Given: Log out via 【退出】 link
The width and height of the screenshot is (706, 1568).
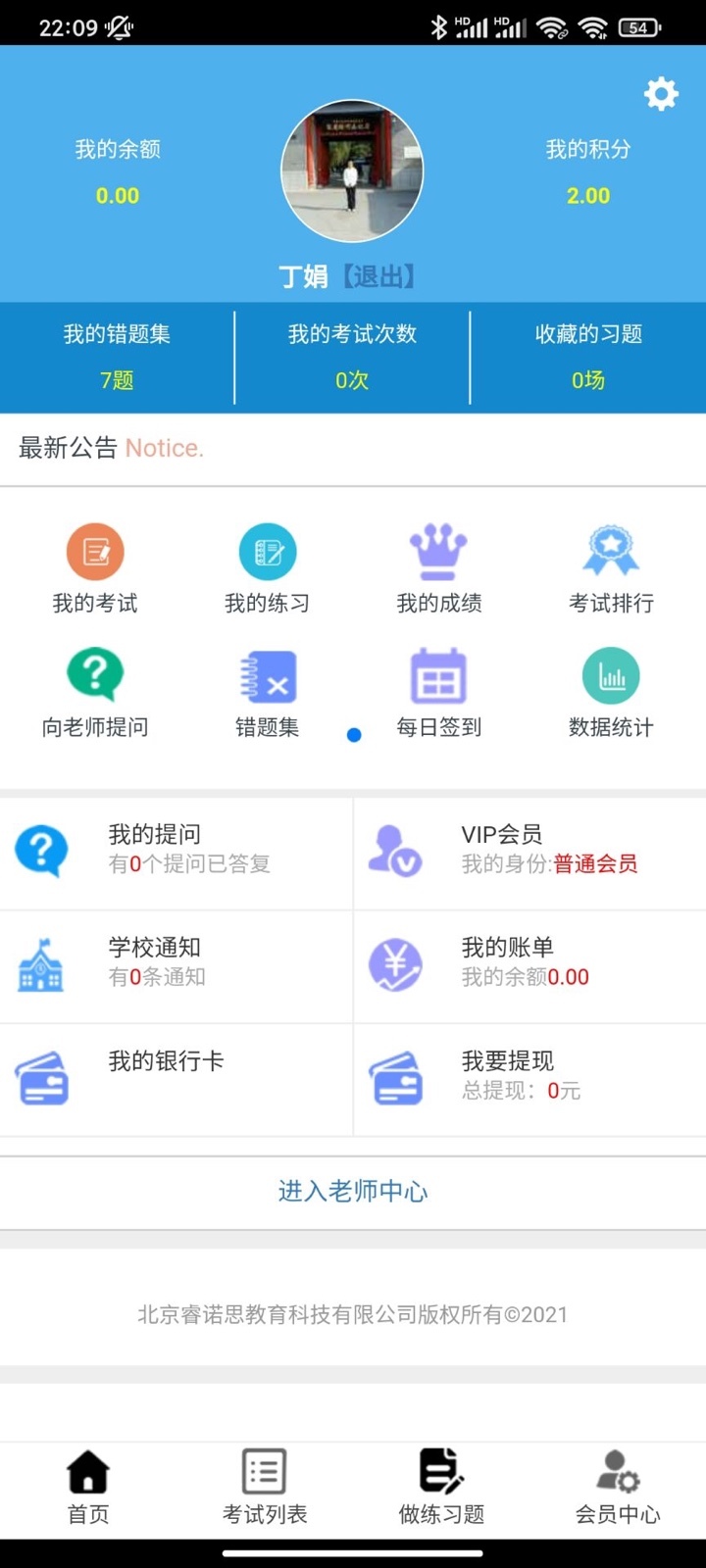Looking at the screenshot, I should 379,276.
